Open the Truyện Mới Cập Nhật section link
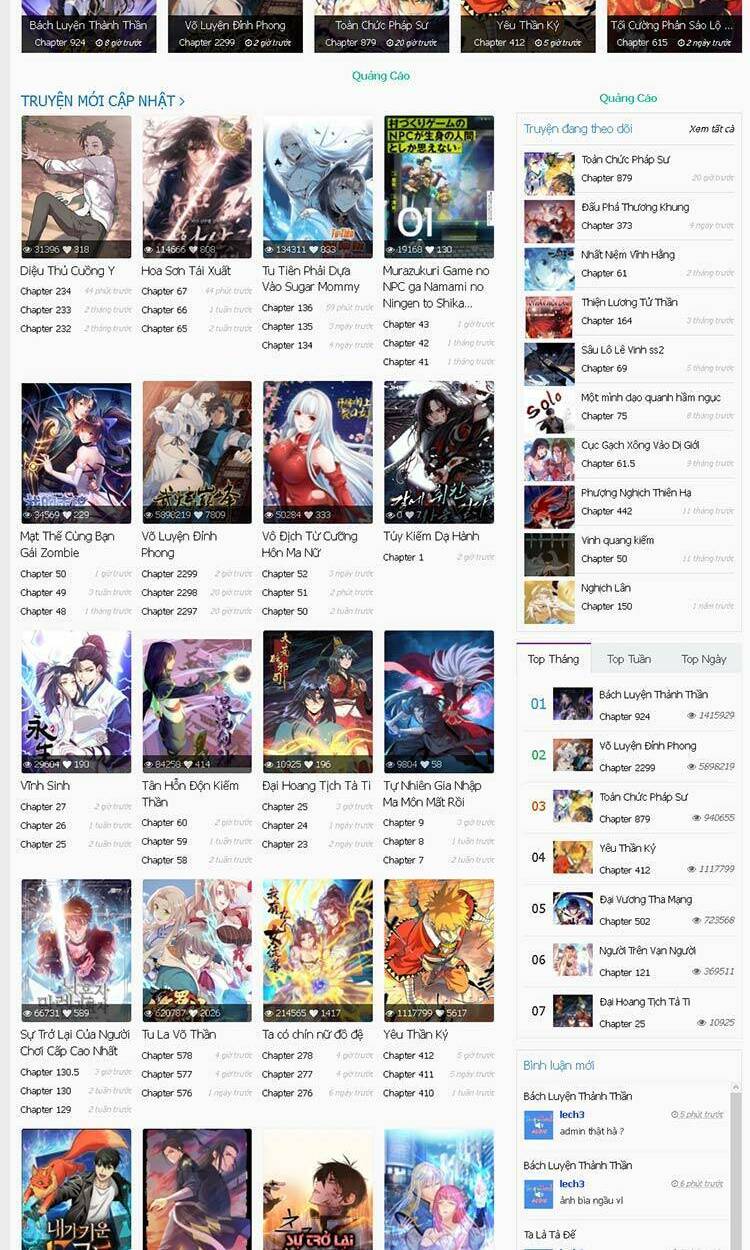This screenshot has width=750, height=1250. [x=102, y=101]
